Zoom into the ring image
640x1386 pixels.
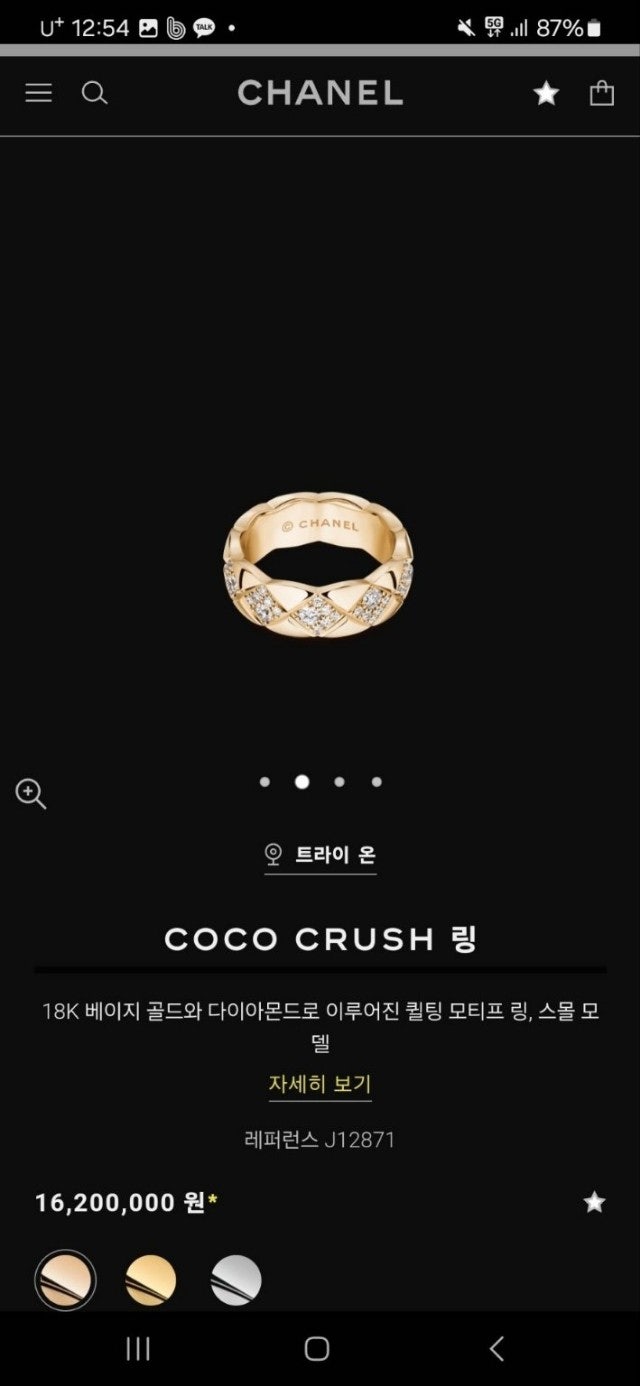tap(31, 794)
